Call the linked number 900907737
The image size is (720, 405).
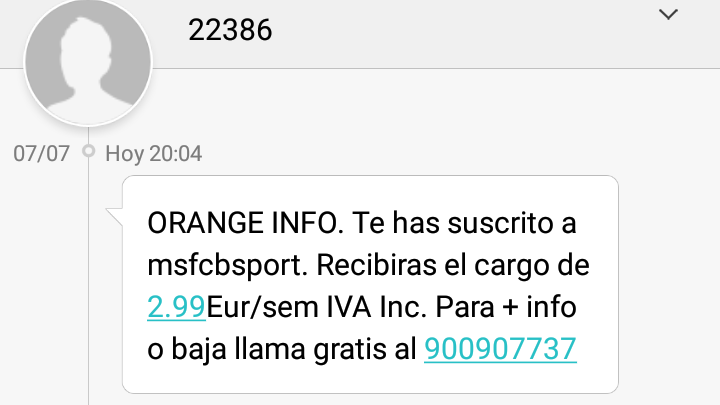500,349
